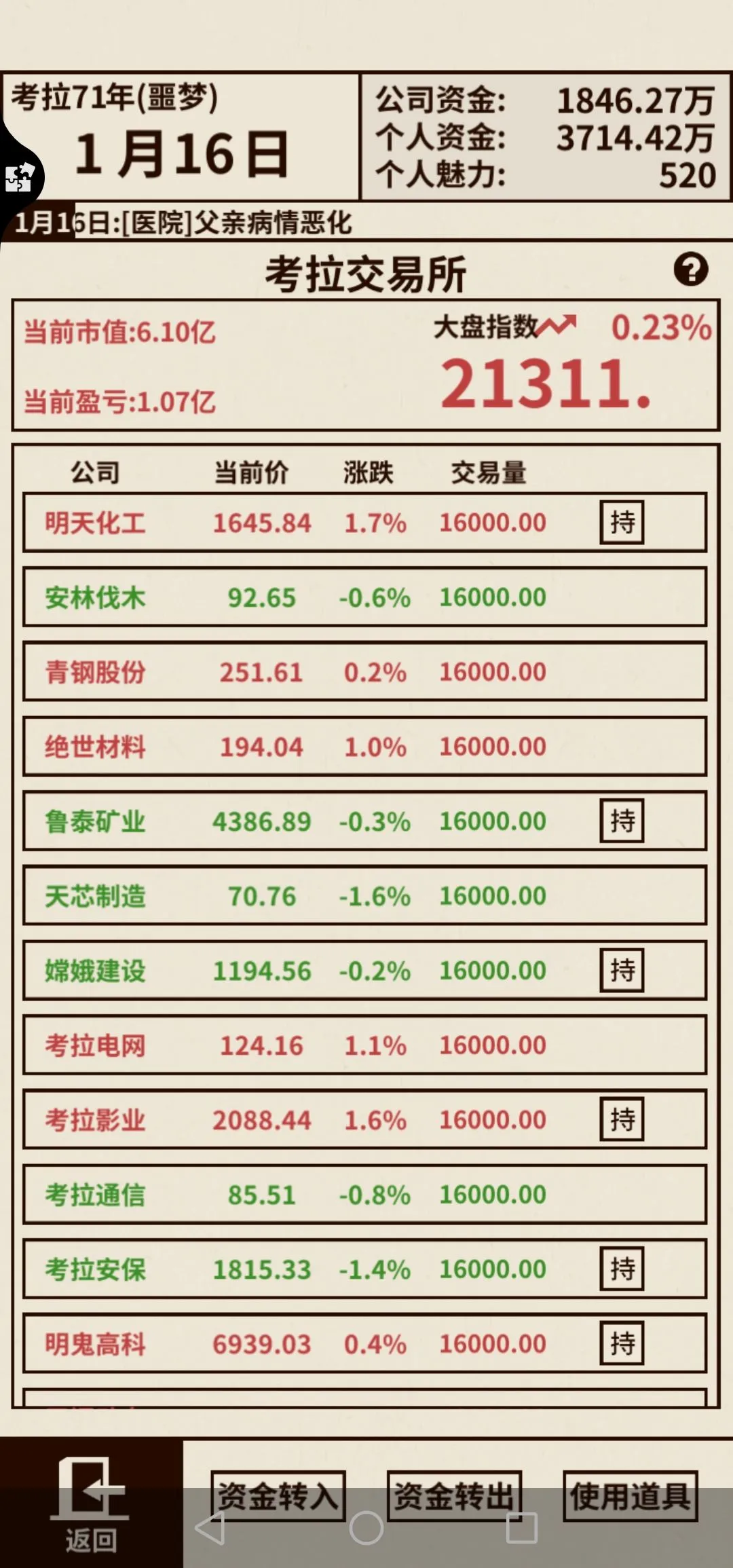
Task: Open 嫦娥建设 stock details
Action: (364, 971)
